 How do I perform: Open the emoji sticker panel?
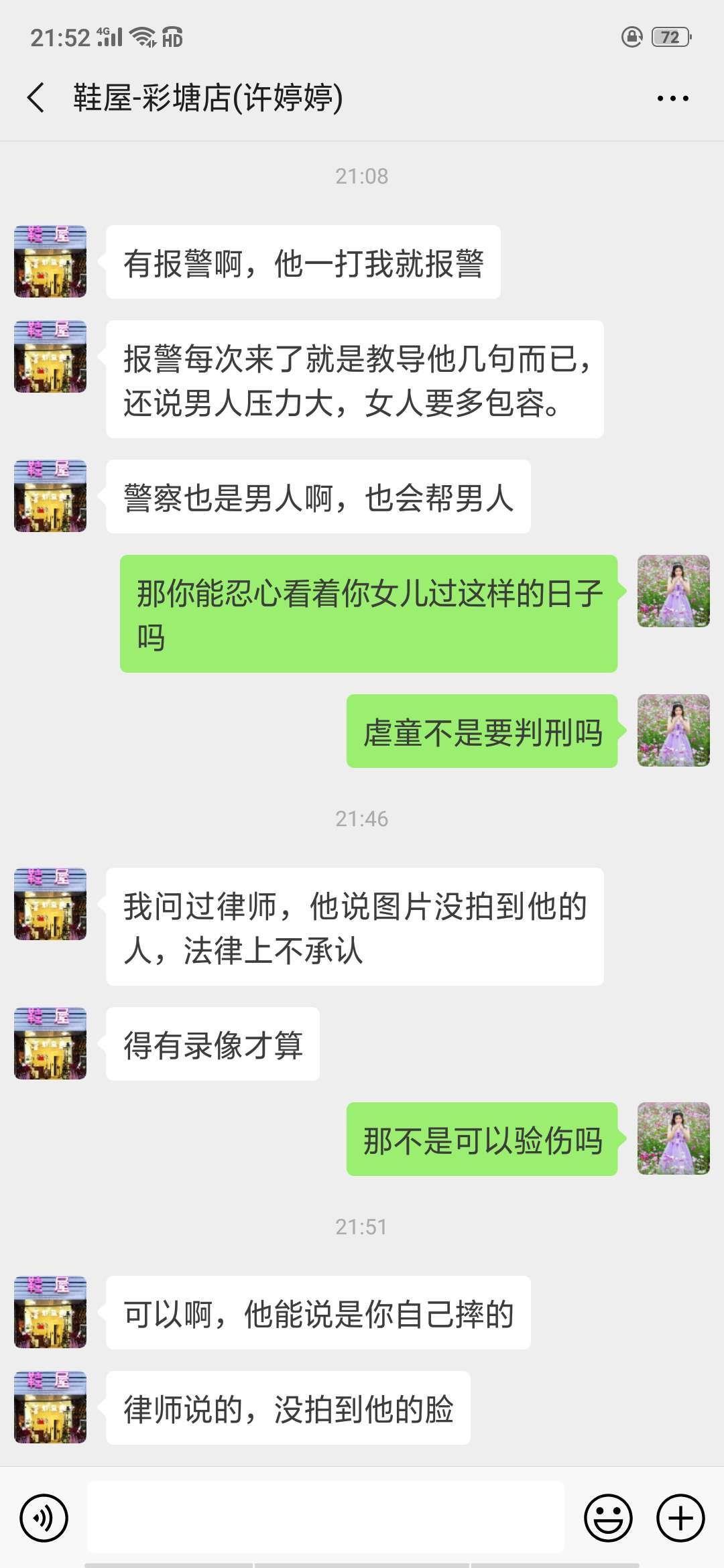click(608, 1518)
